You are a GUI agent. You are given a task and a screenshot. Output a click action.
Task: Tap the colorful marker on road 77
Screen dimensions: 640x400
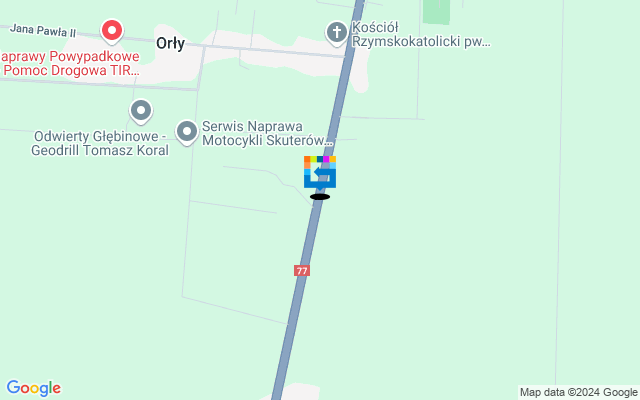320,173
